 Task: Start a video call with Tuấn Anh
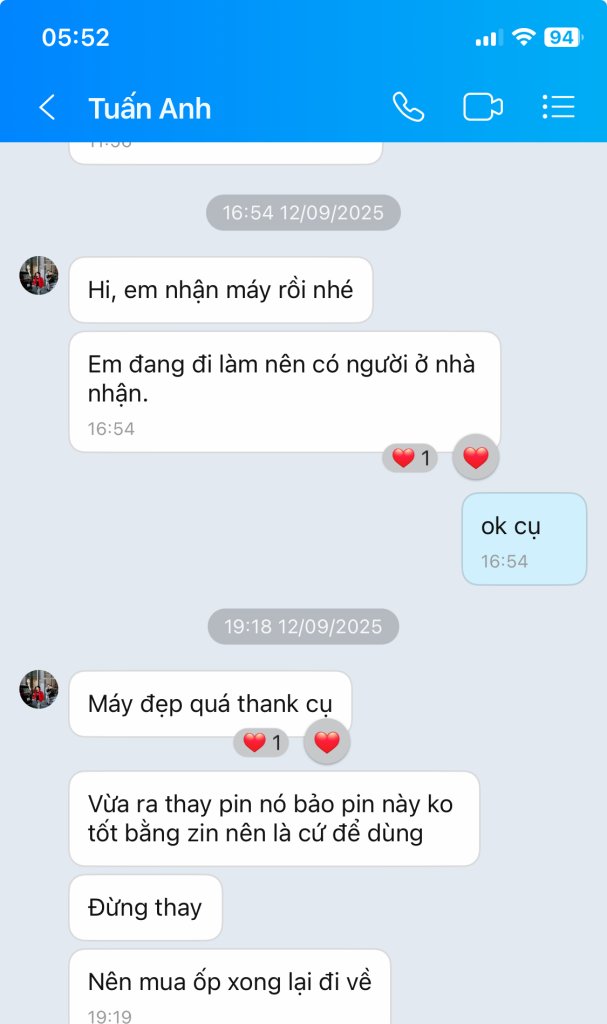pyautogui.click(x=483, y=107)
